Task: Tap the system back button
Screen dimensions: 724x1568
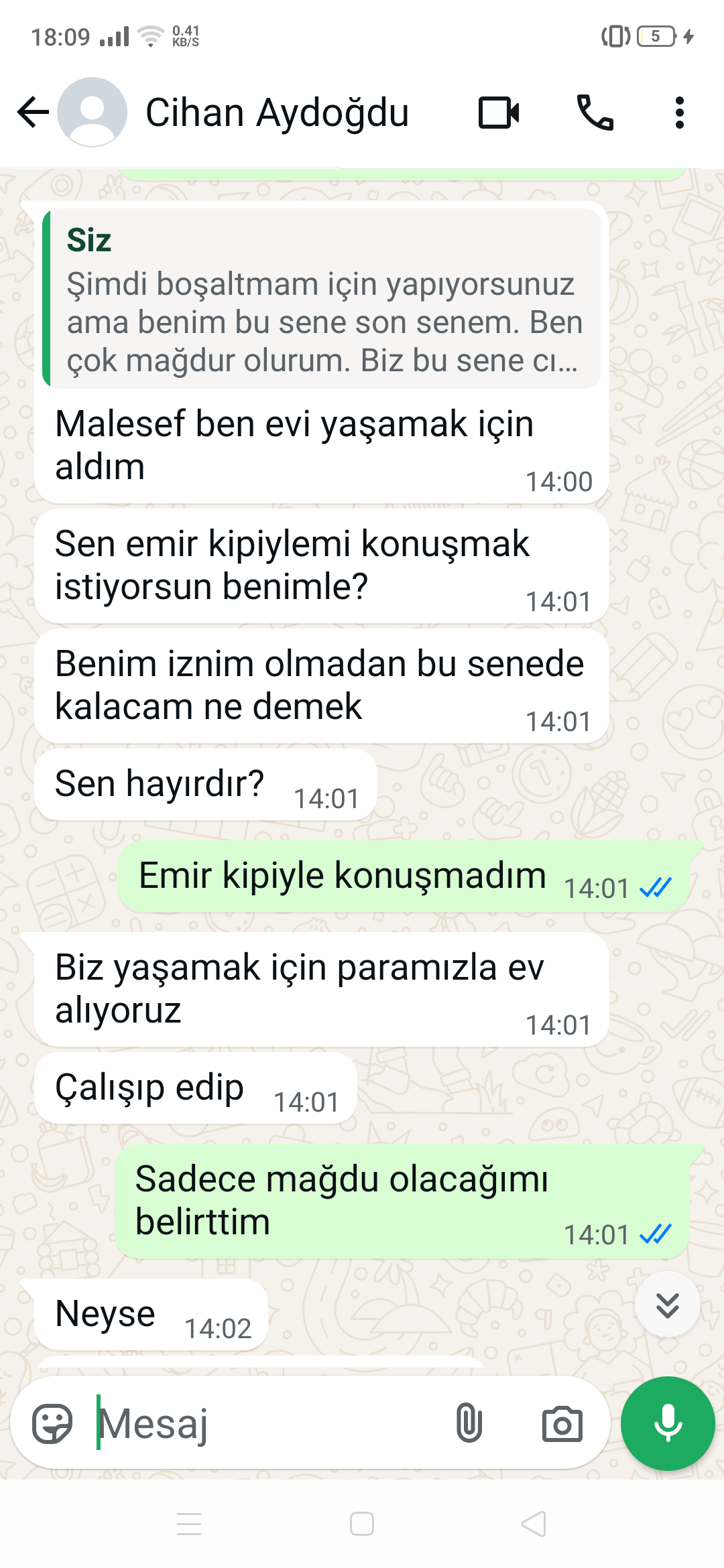Action: click(534, 1524)
